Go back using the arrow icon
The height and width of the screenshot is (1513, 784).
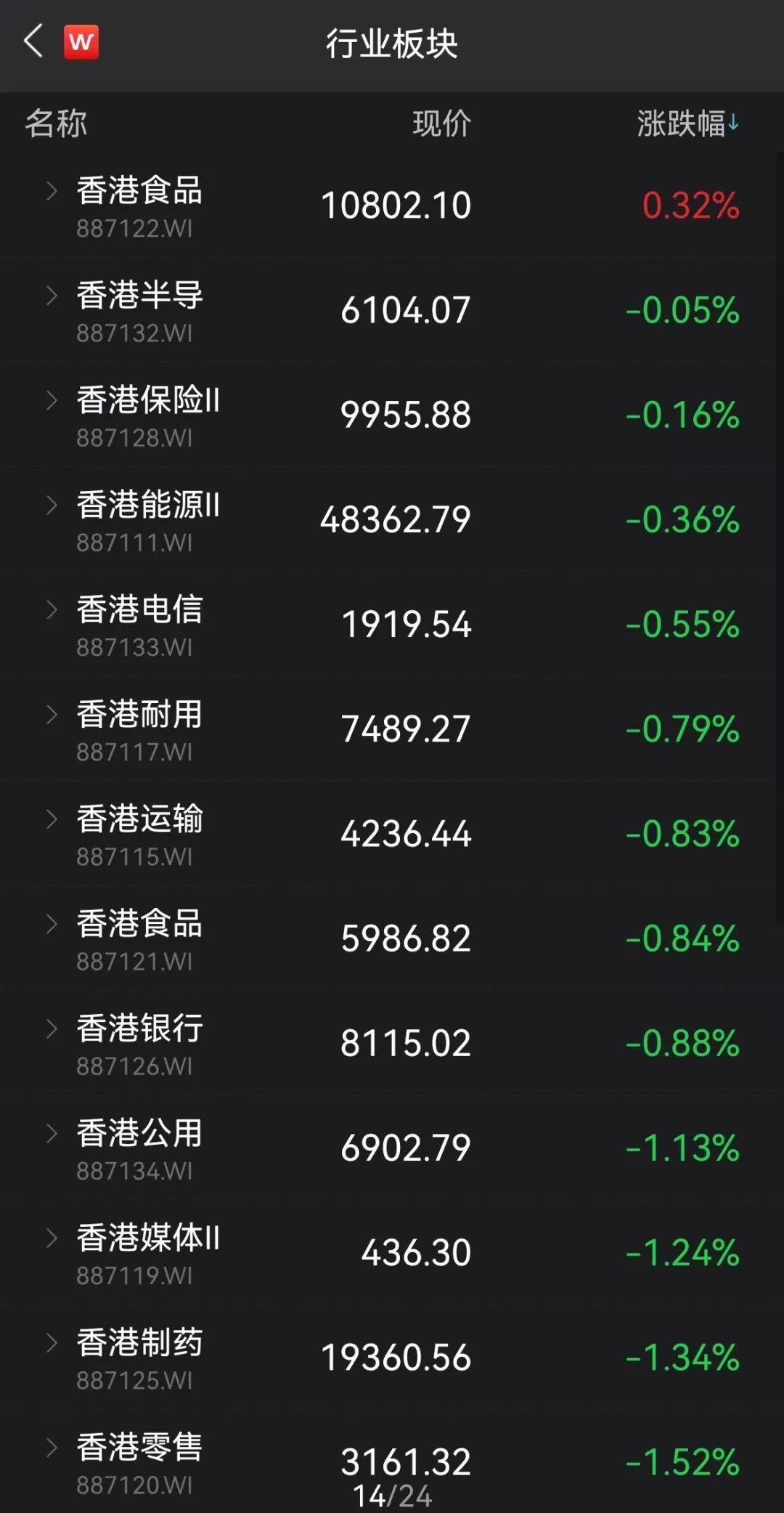[33, 41]
